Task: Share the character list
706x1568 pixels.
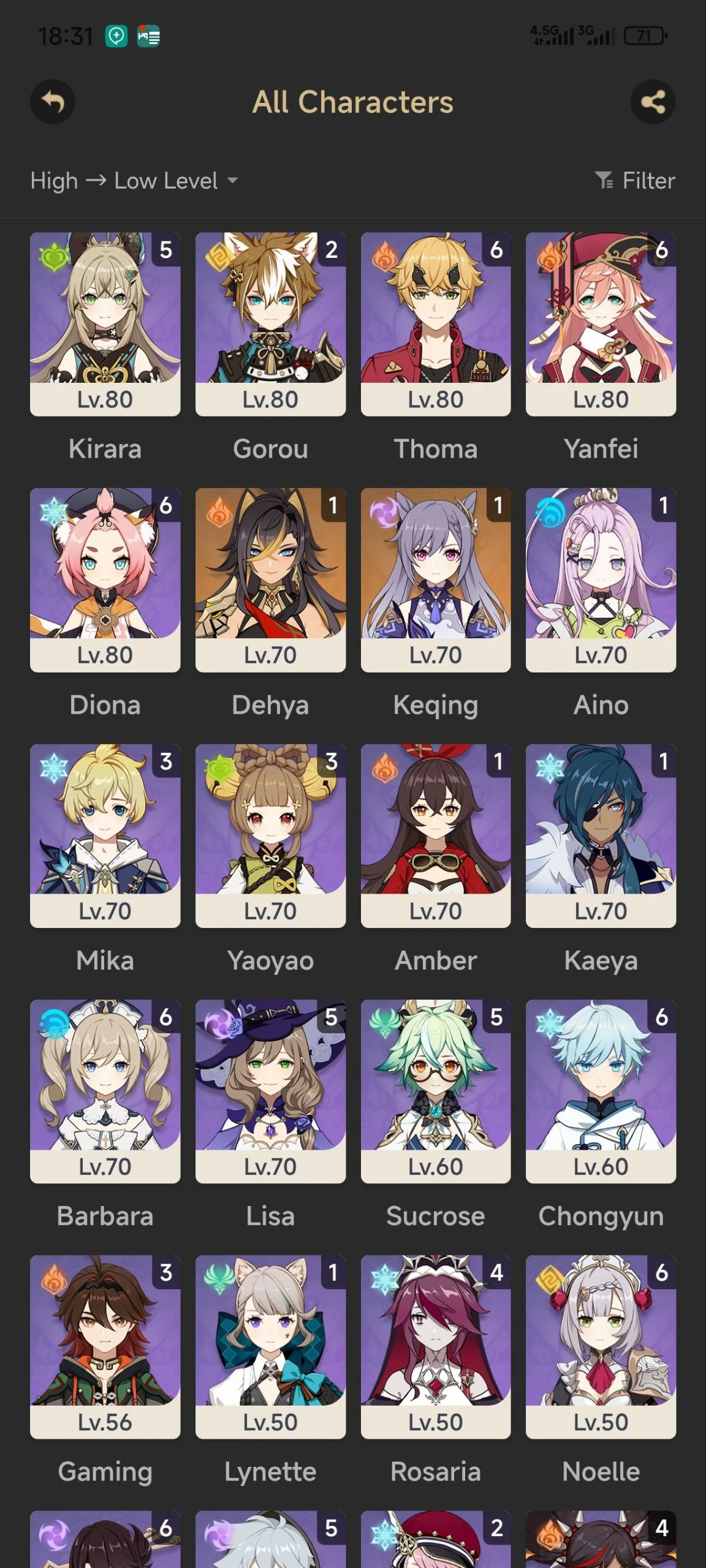Action: (653, 102)
